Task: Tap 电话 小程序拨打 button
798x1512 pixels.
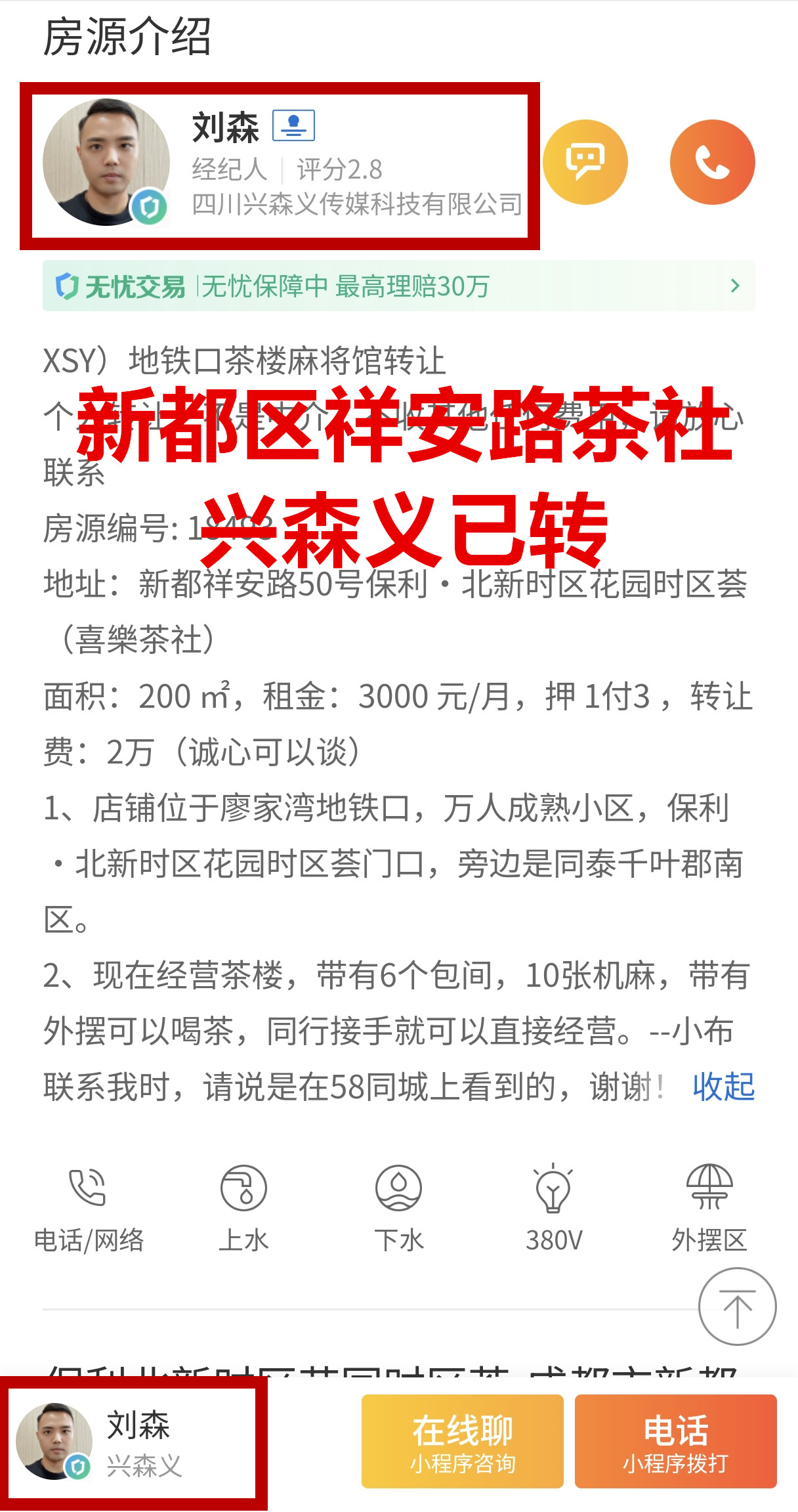Action: (x=675, y=1442)
